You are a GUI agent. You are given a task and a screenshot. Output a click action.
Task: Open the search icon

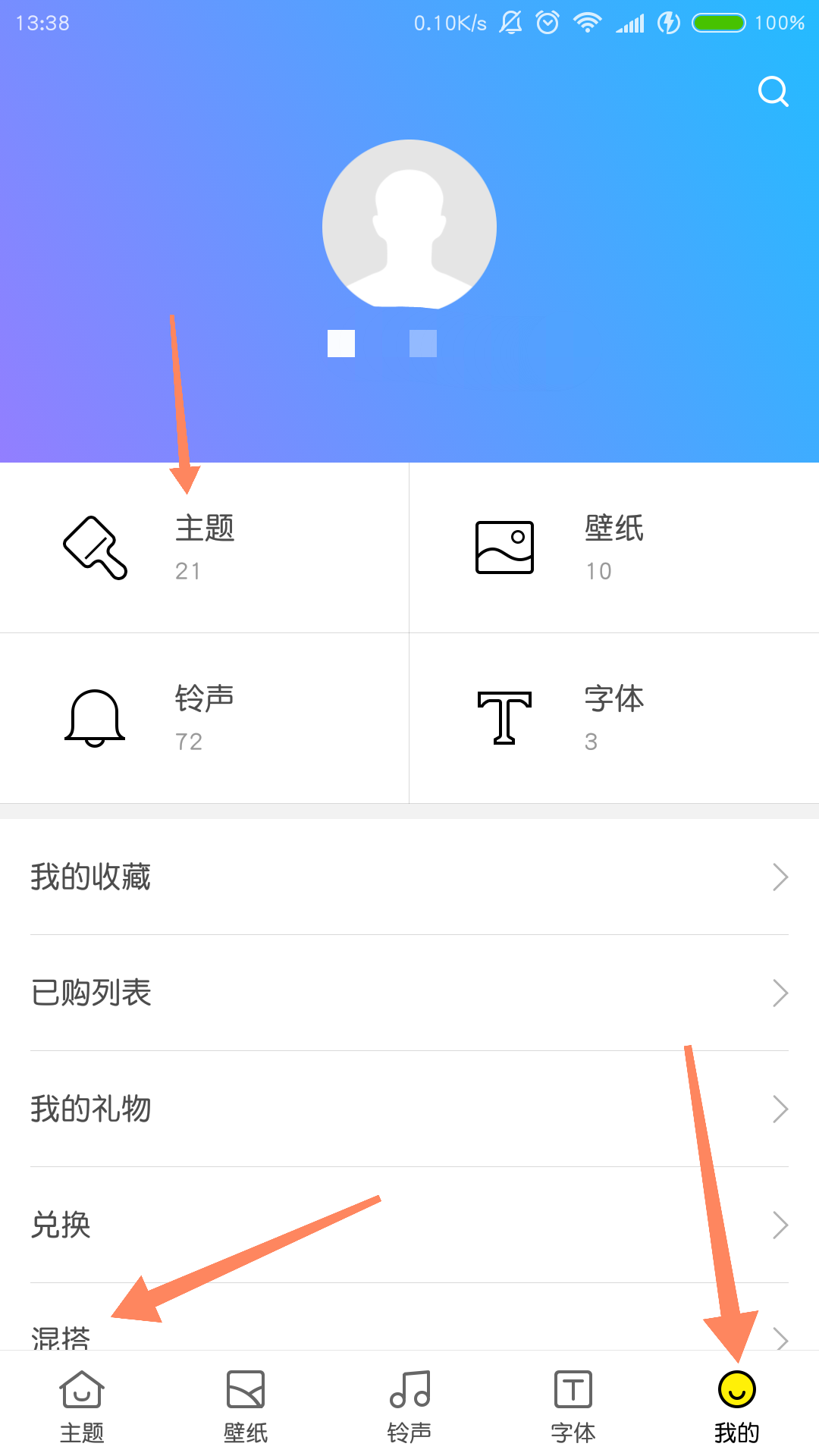tap(773, 92)
